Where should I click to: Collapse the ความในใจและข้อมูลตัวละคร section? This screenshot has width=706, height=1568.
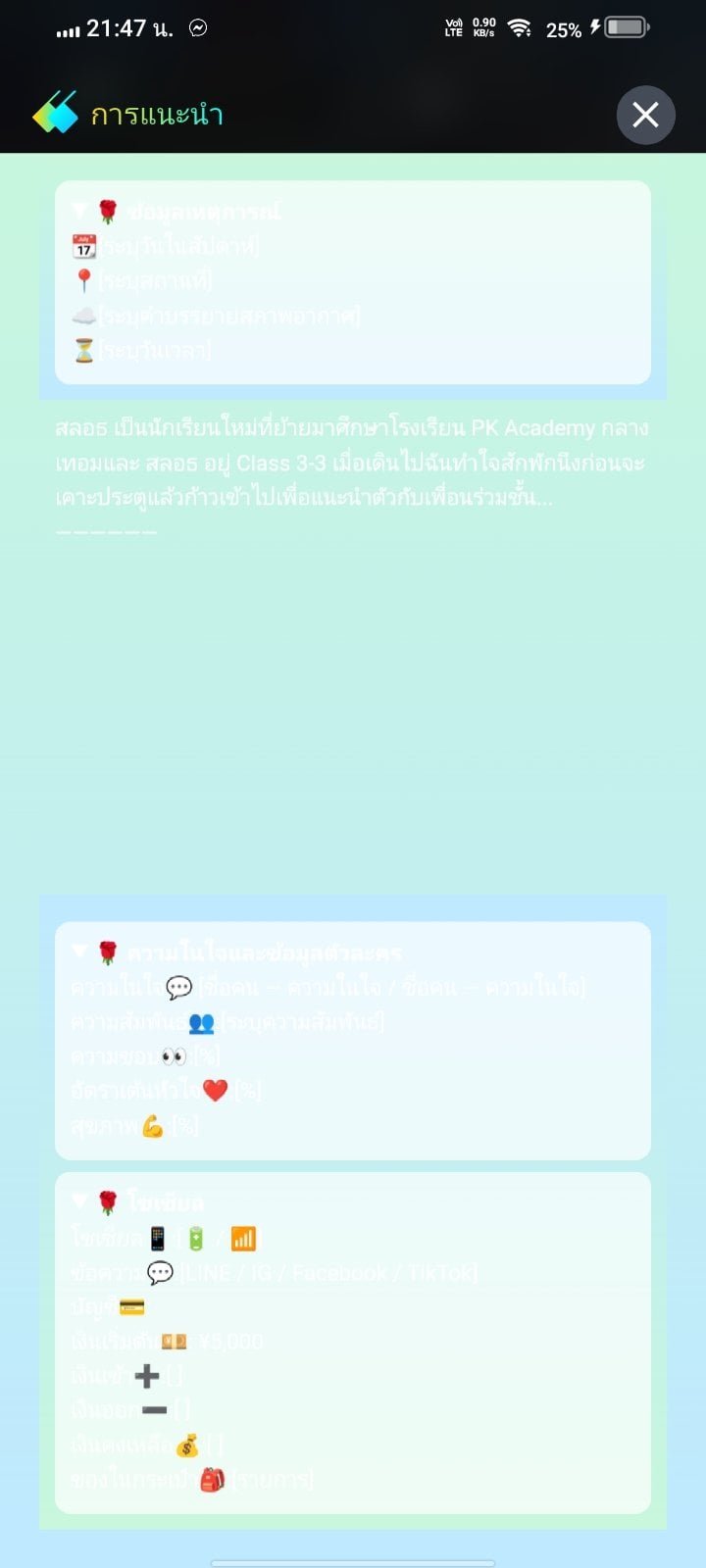pos(80,952)
